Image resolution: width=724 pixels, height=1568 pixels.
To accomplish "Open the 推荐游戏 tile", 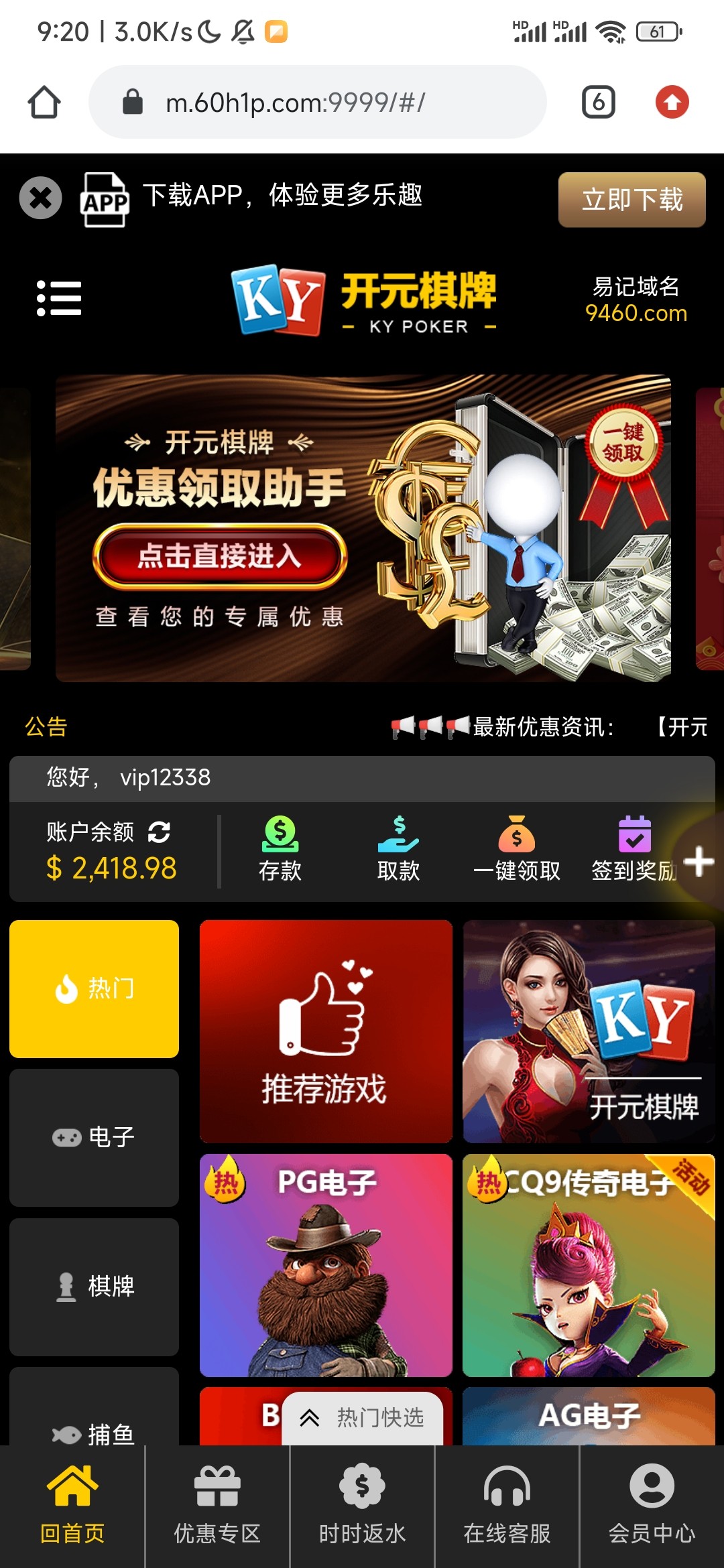I will click(326, 1031).
